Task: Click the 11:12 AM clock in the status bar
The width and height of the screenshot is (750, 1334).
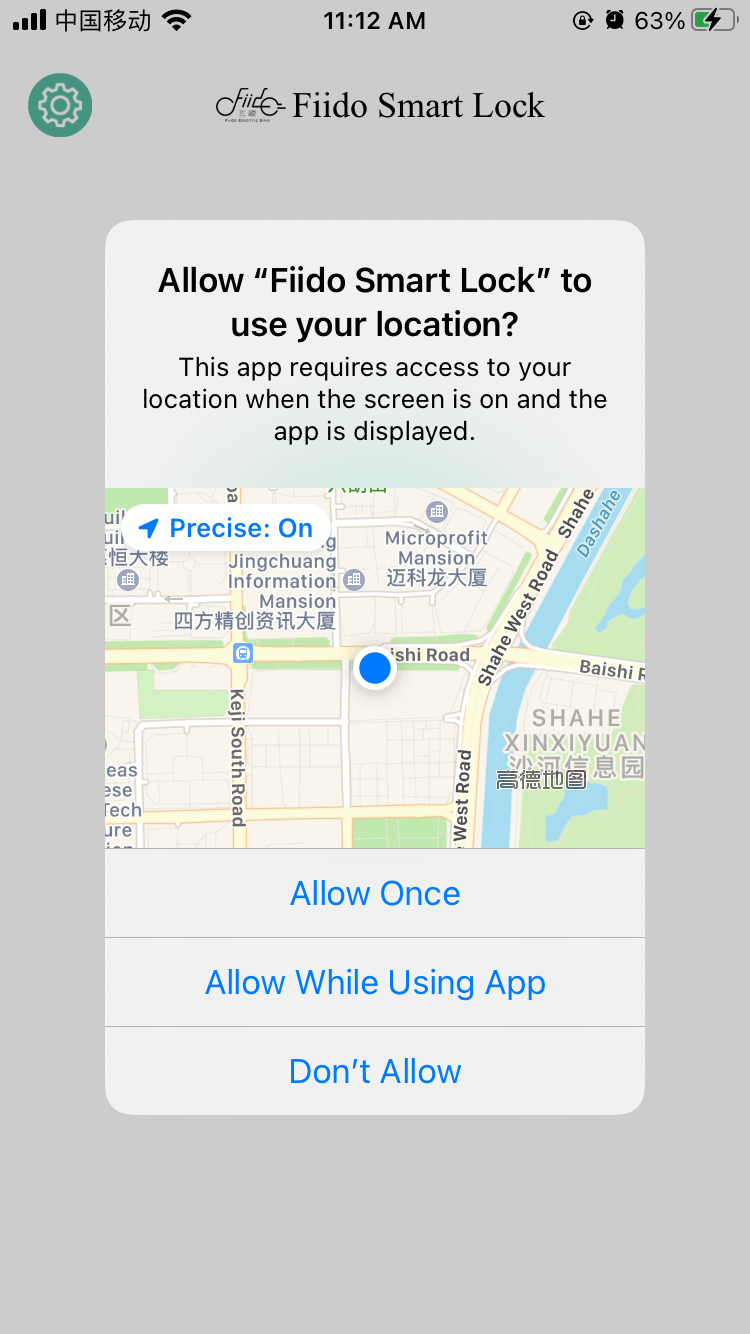Action: [375, 20]
